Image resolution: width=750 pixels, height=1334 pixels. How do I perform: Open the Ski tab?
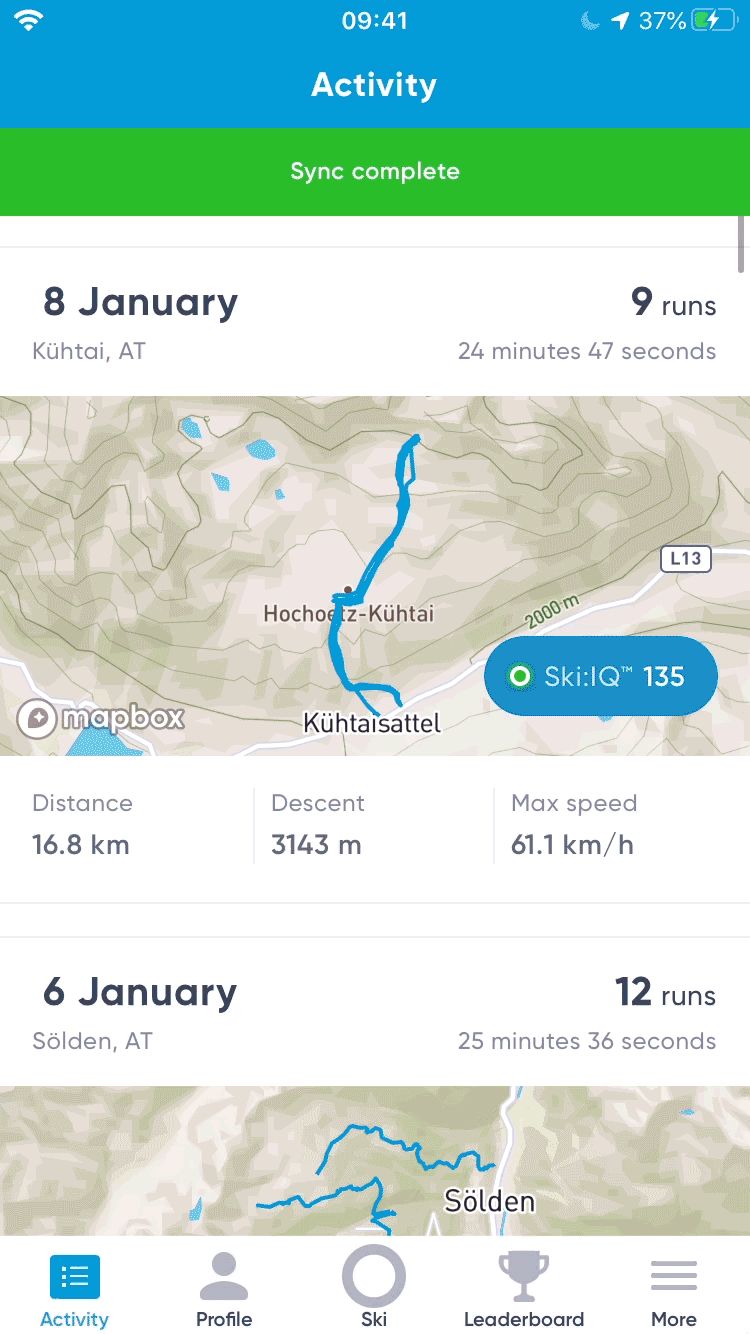pos(374,1289)
